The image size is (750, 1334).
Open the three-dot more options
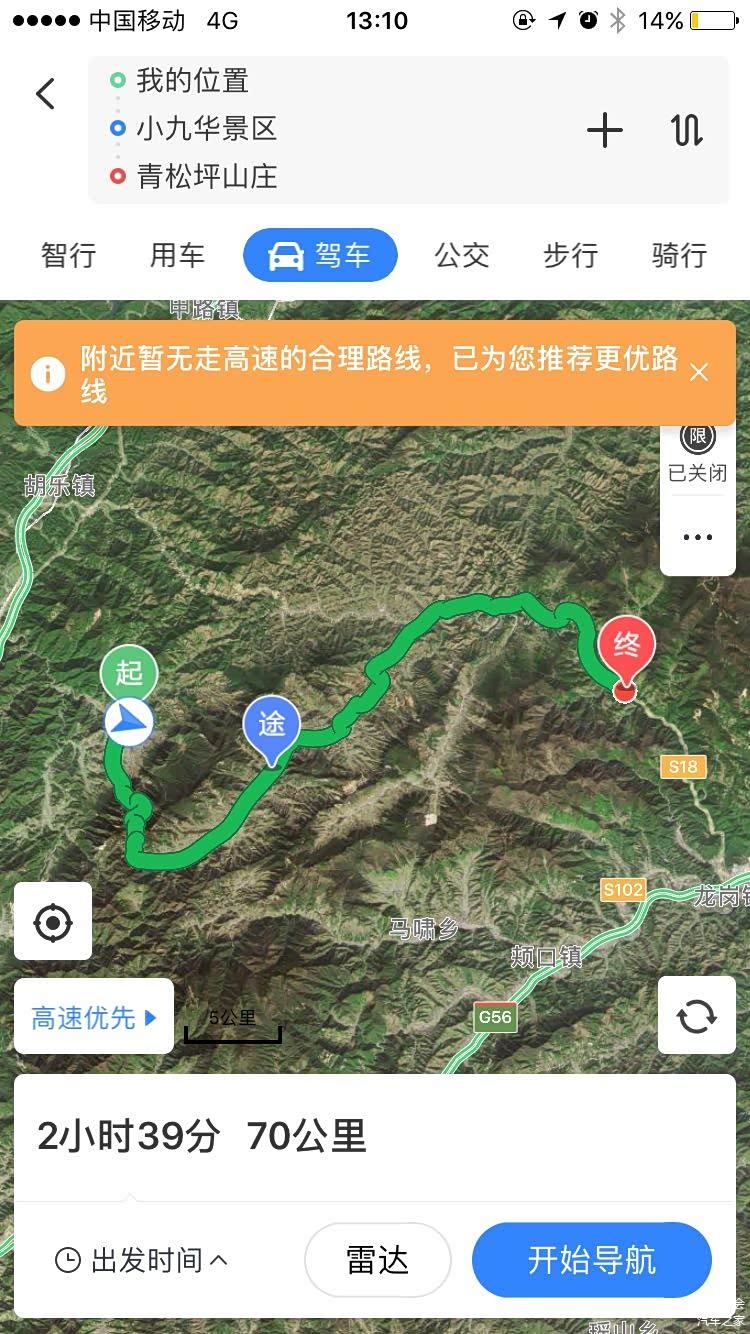pyautogui.click(x=697, y=537)
